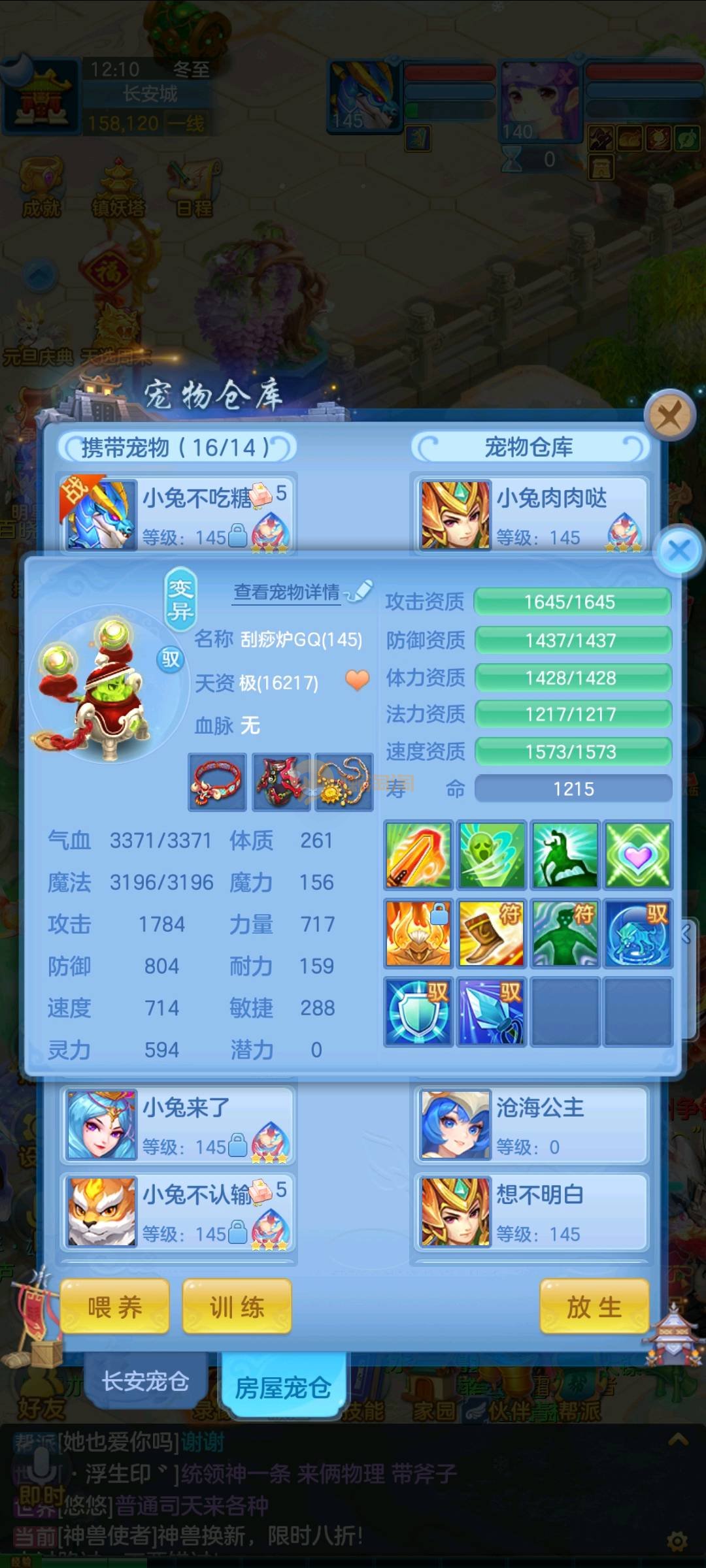706x1568 pixels.
Task: View the blue shield 驭 skill icon
Action: [418, 1011]
